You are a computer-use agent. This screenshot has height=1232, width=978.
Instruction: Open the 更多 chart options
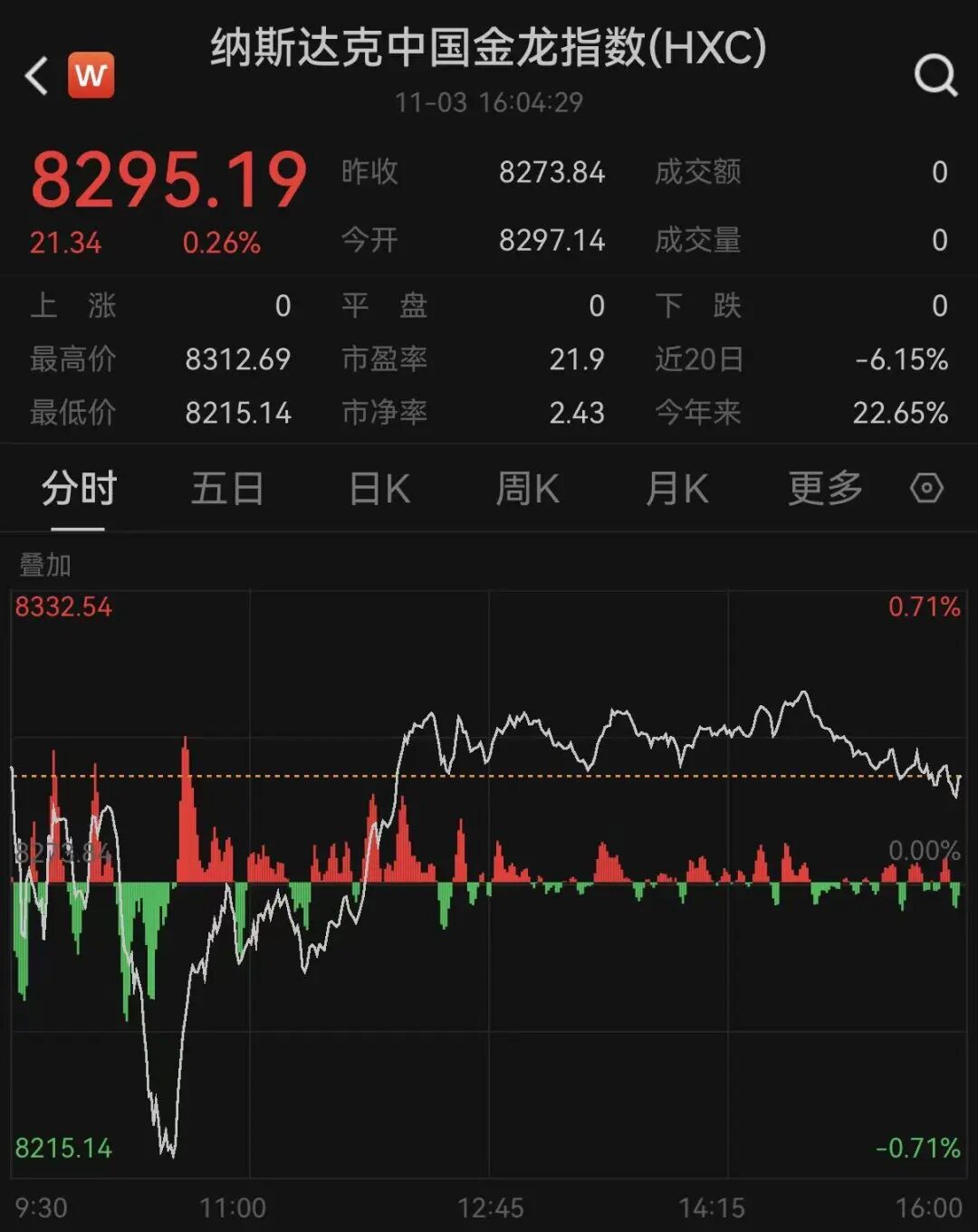pos(825,490)
